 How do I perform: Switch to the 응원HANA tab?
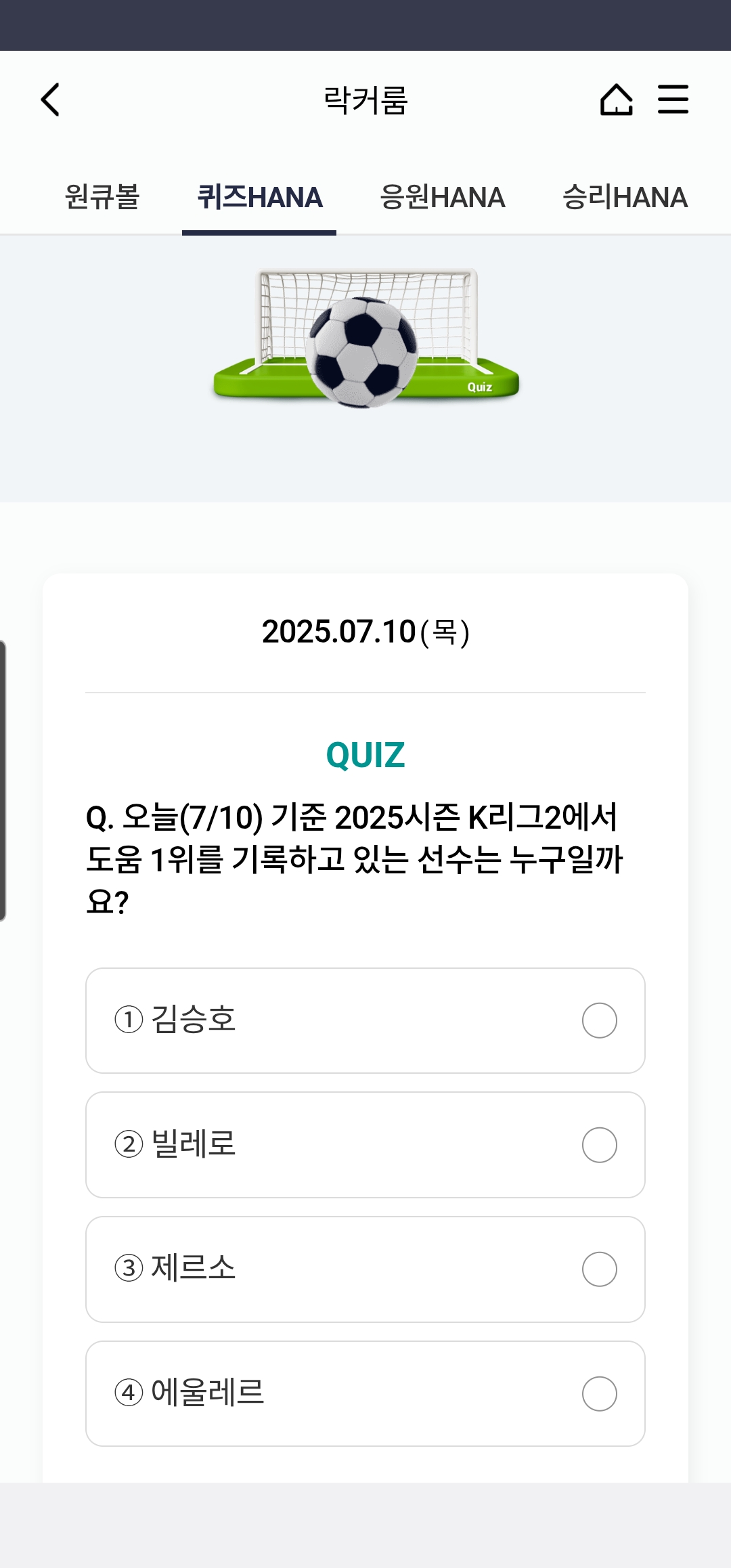442,197
